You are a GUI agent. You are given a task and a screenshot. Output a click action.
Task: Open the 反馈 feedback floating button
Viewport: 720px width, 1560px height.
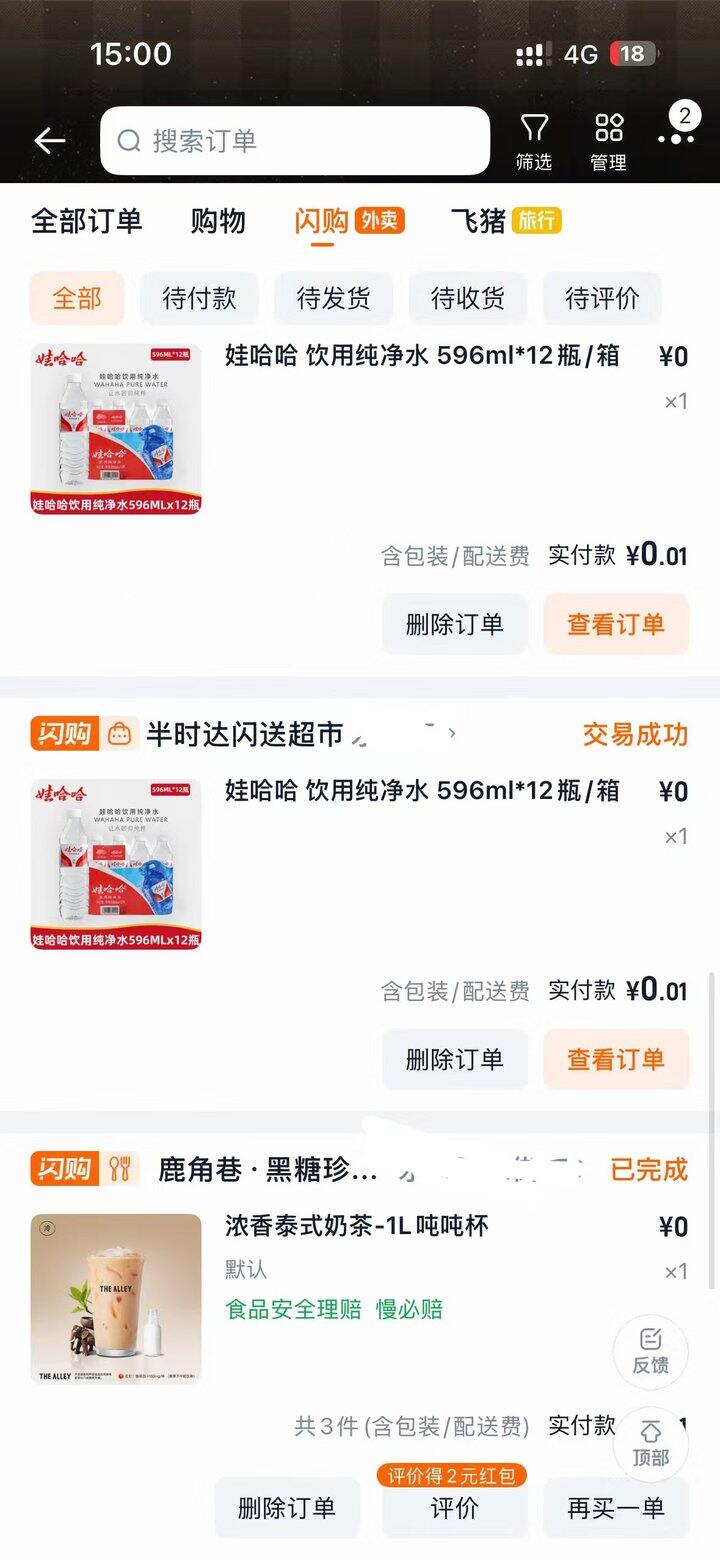pos(651,1351)
